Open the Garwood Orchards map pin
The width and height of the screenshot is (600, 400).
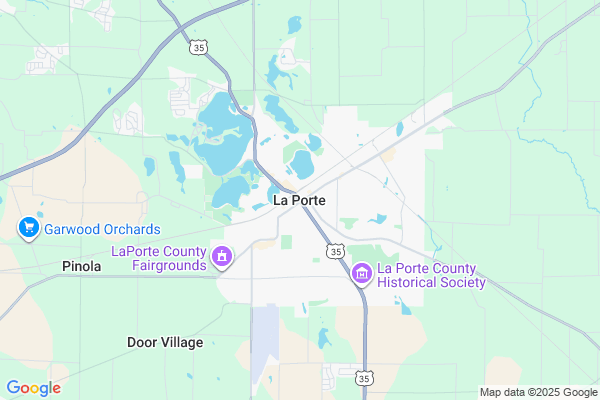(x=28, y=229)
